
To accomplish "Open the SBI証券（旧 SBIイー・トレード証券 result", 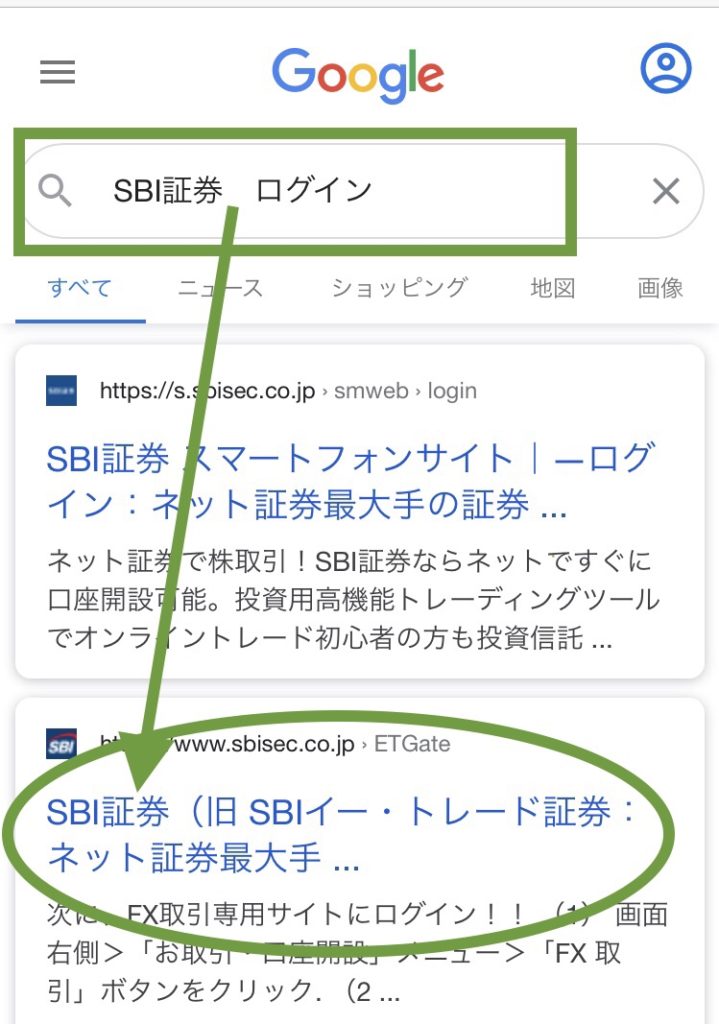I will coord(340,835).
